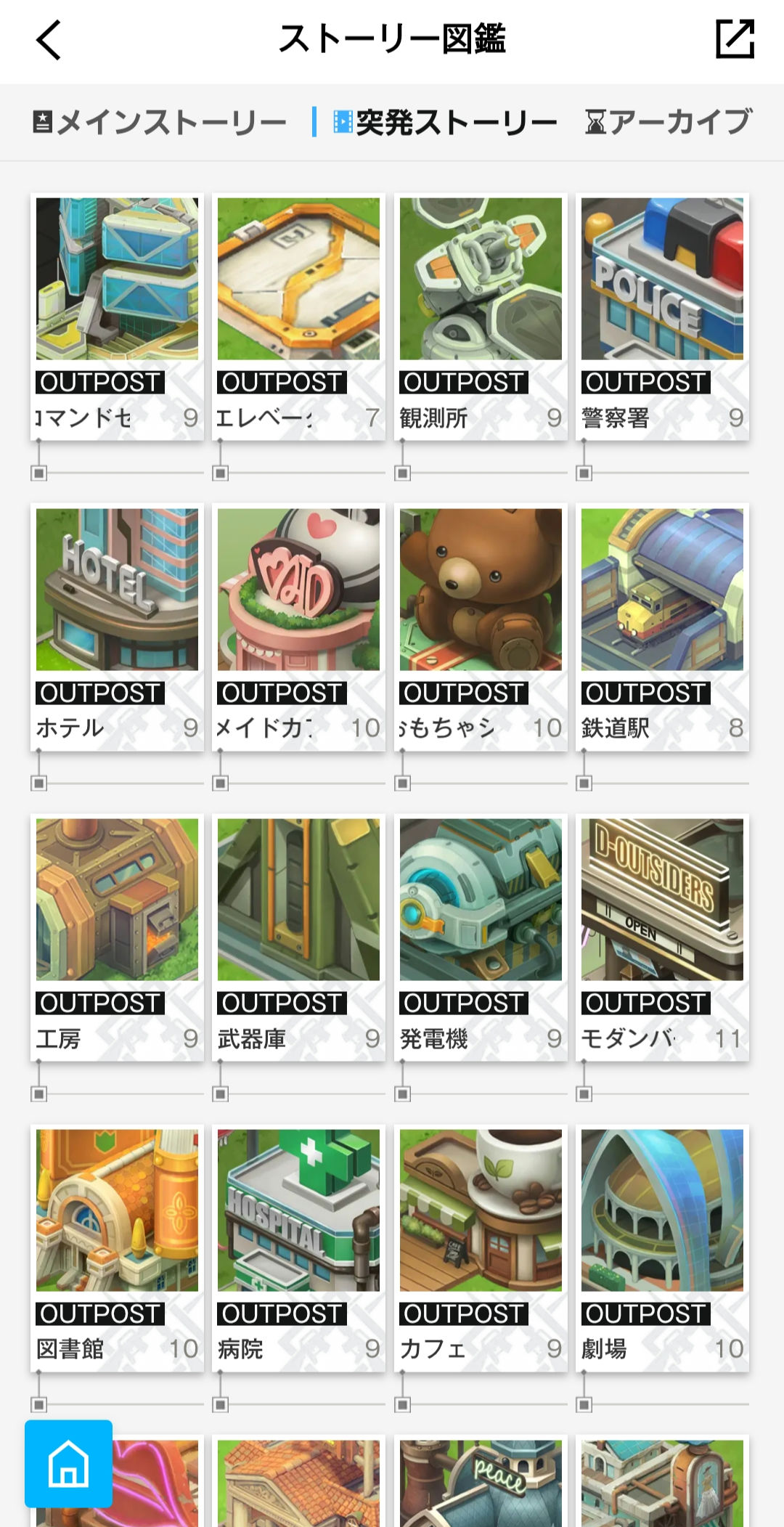Screen dimensions: 784x1527
Task: Open the 武器庫 outpost card
Action: point(298,937)
